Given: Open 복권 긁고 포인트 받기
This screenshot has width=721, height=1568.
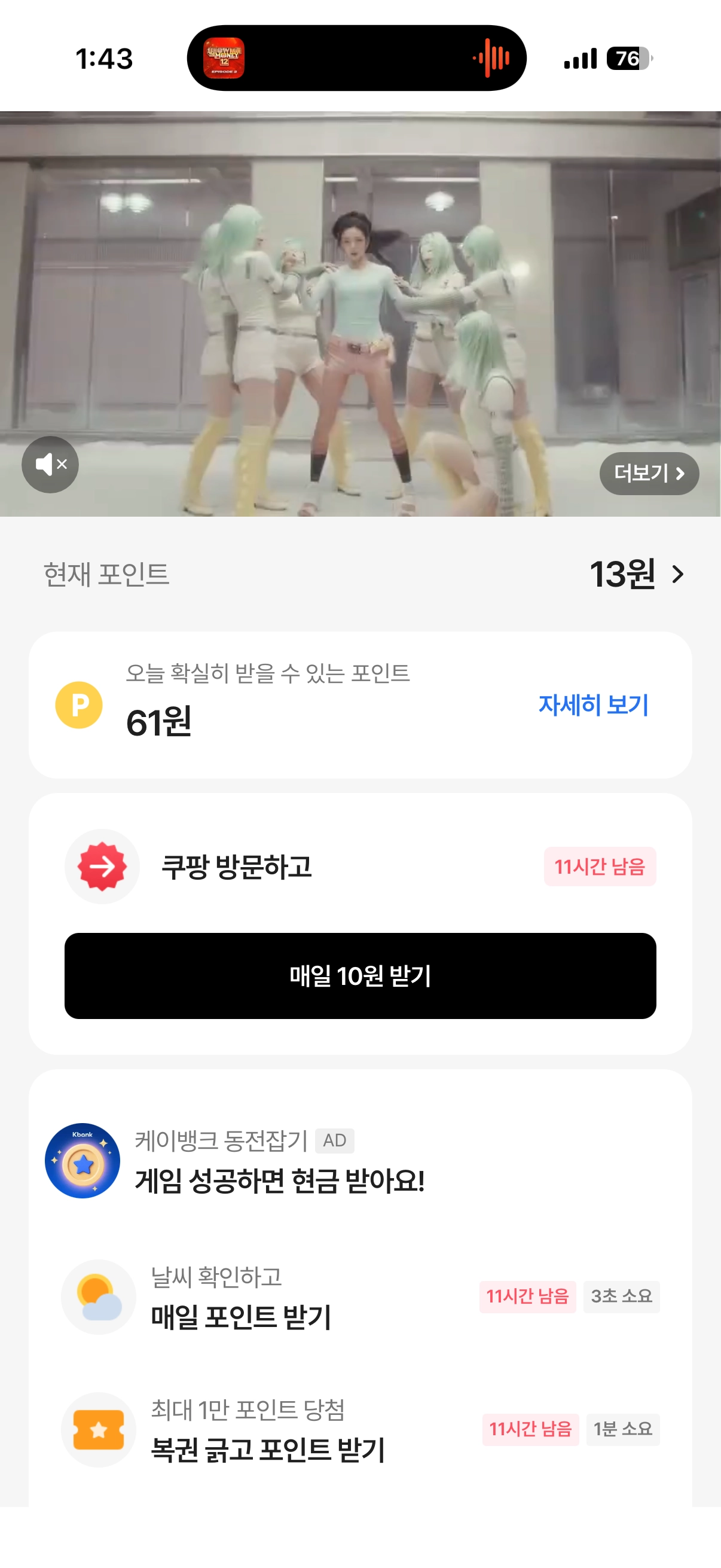Looking at the screenshot, I should (x=268, y=1429).
